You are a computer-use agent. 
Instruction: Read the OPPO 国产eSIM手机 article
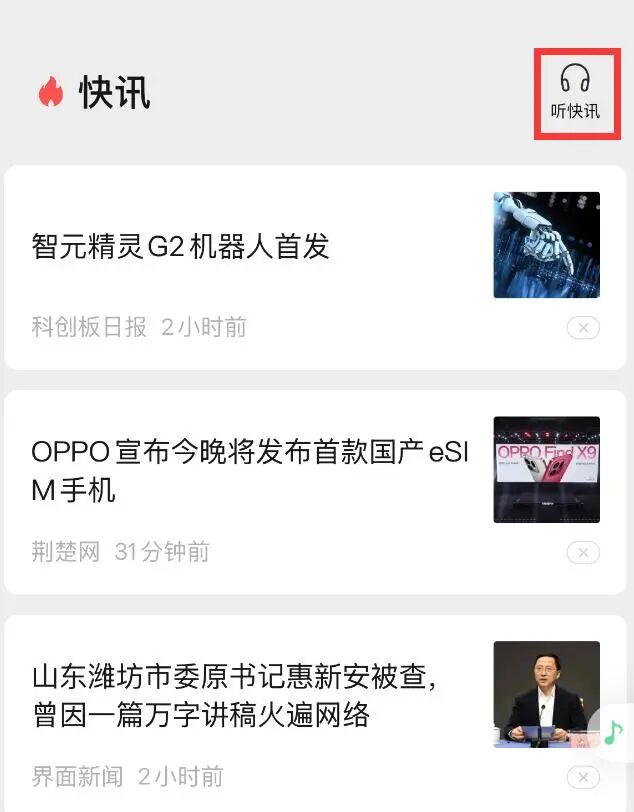249,471
